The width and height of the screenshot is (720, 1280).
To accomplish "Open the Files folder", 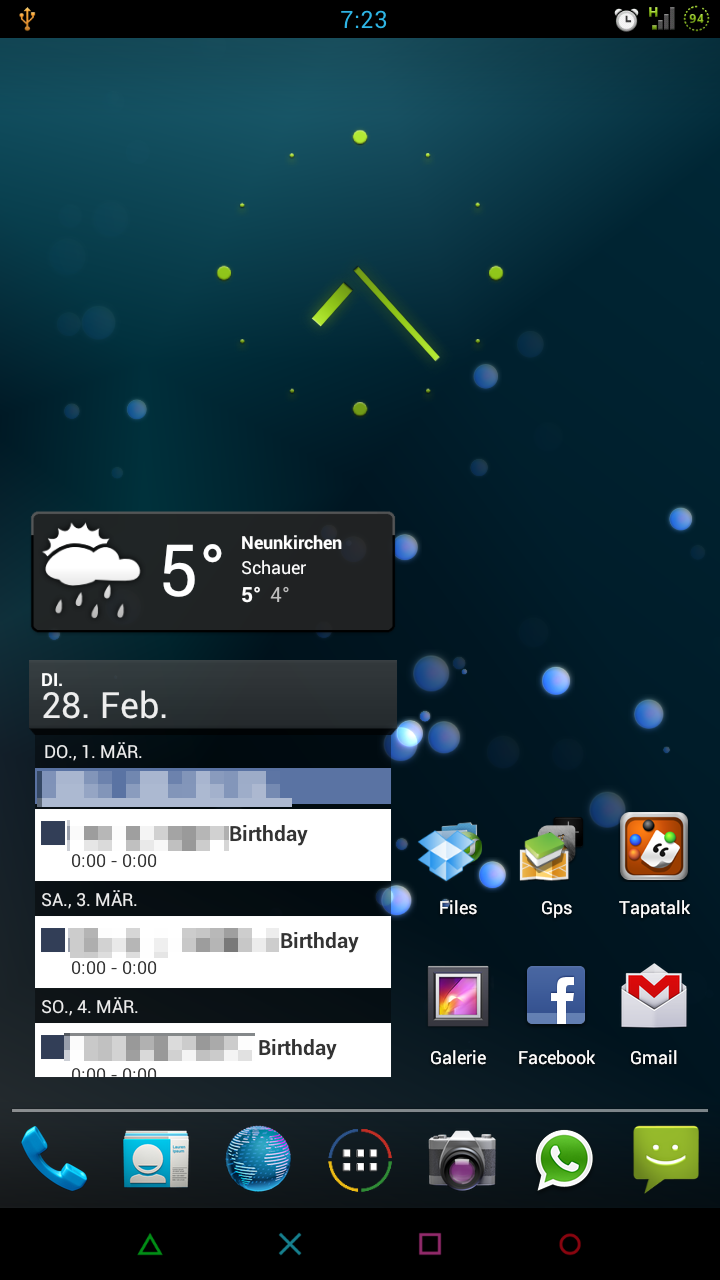I will point(457,867).
